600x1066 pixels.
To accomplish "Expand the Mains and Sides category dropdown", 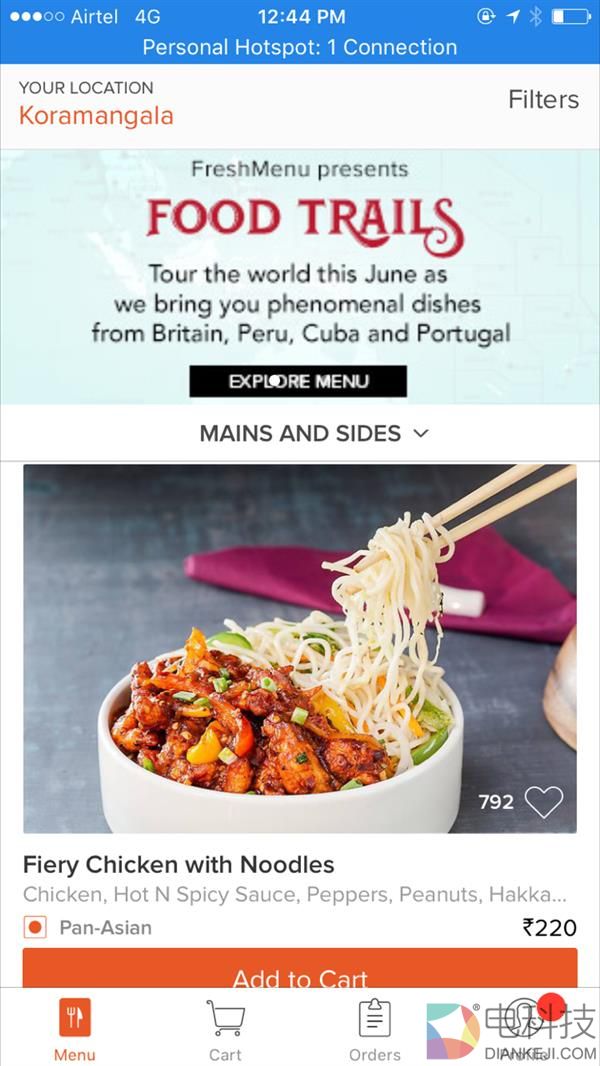I will (313, 433).
